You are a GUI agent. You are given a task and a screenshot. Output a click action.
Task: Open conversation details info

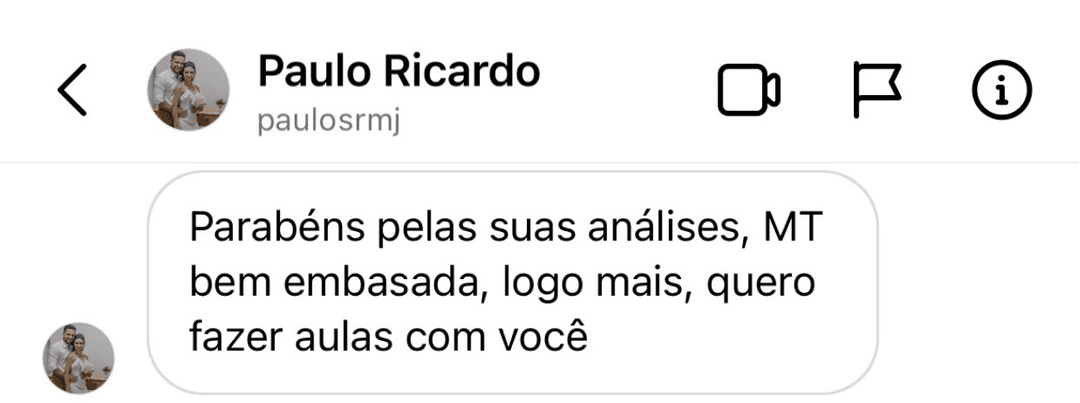1002,91
